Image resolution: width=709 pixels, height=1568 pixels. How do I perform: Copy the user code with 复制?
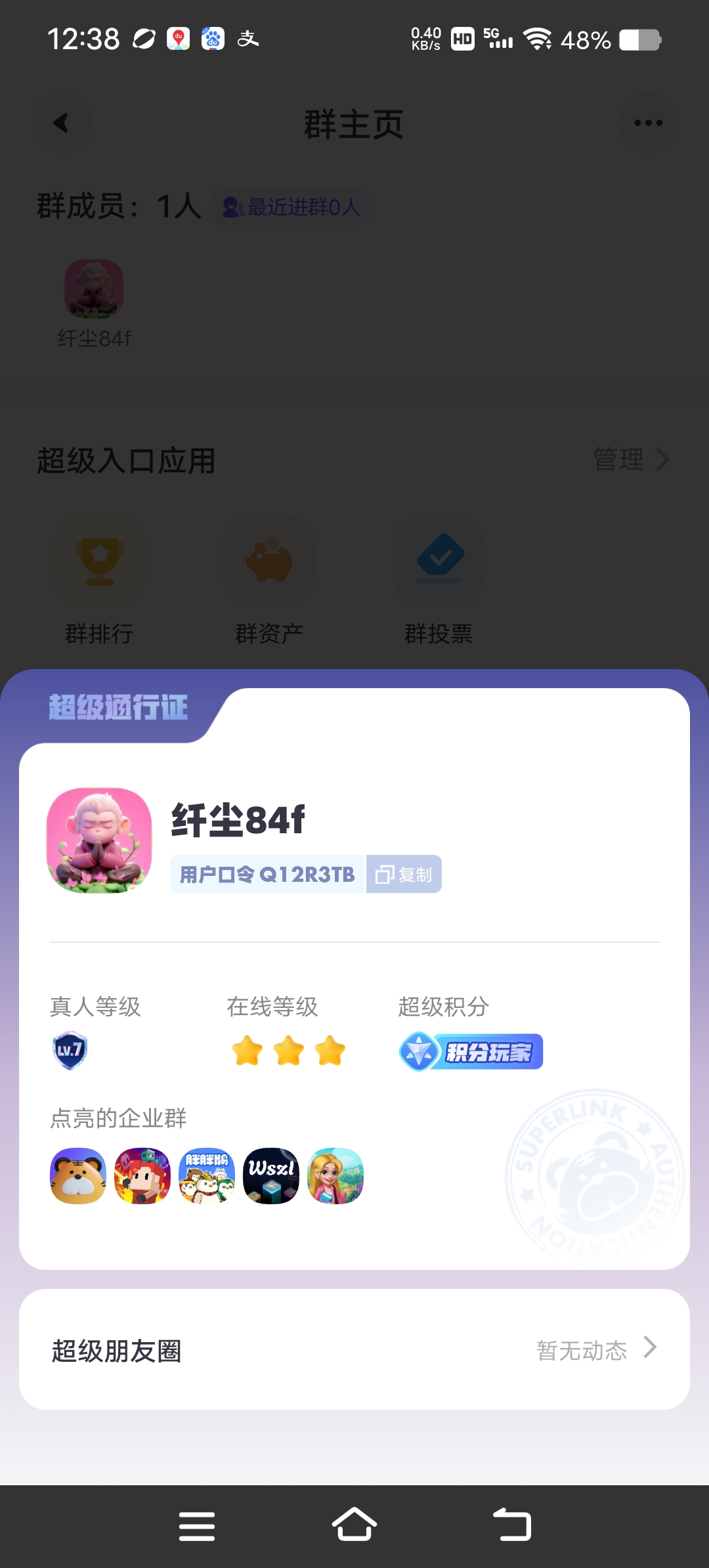pos(405,874)
